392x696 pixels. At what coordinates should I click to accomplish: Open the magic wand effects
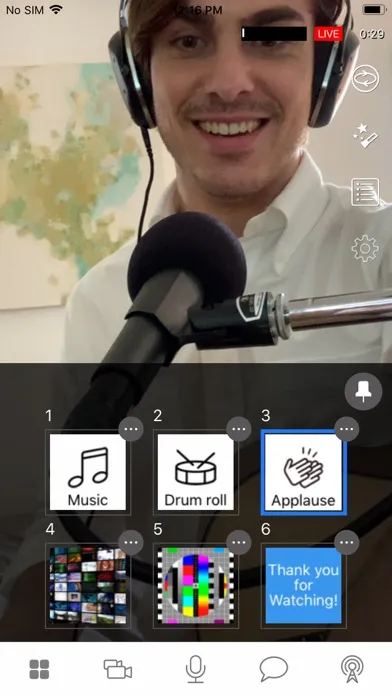(365, 135)
